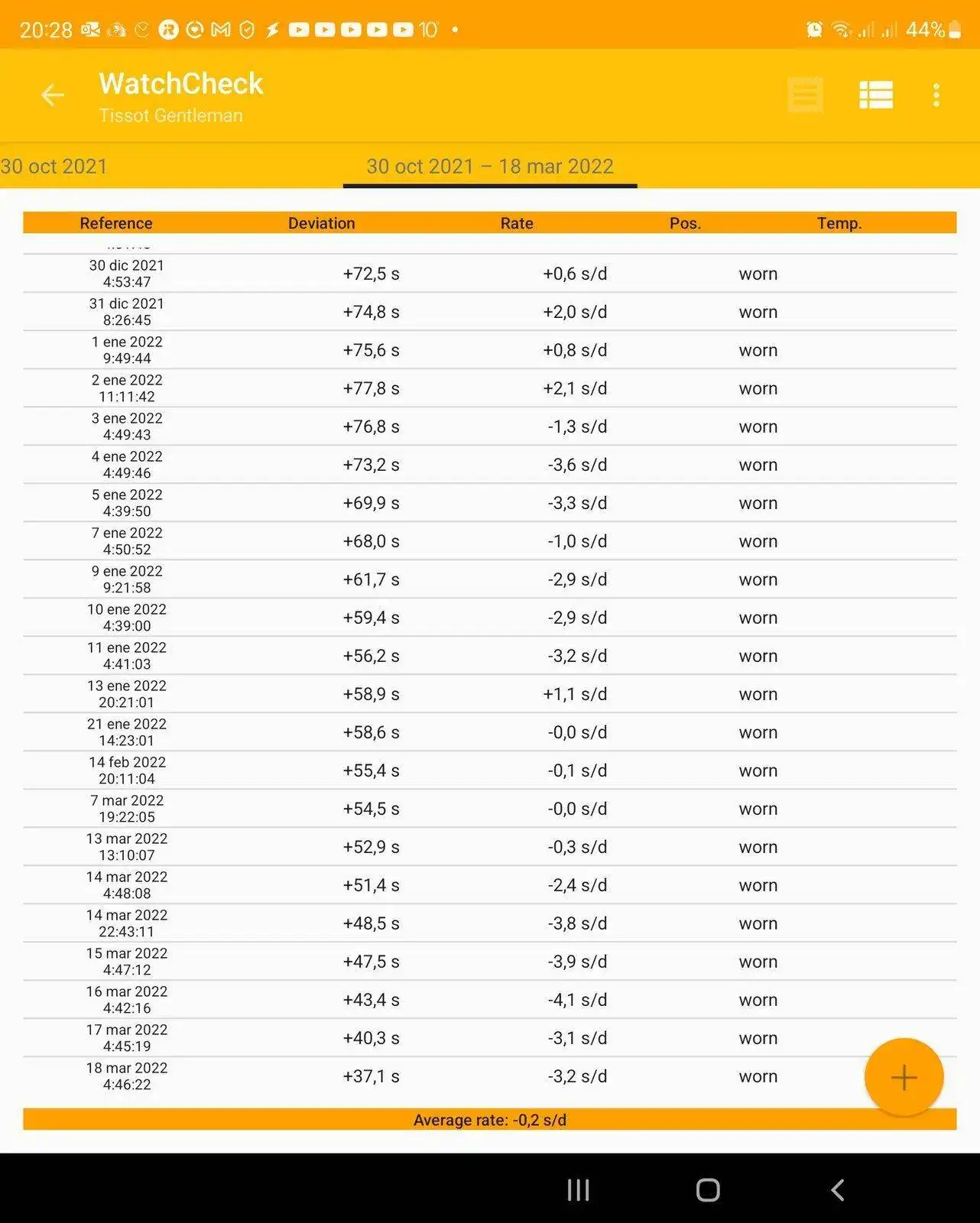The image size is (980, 1223).
Task: Select the faded log view icon
Action: [805, 96]
